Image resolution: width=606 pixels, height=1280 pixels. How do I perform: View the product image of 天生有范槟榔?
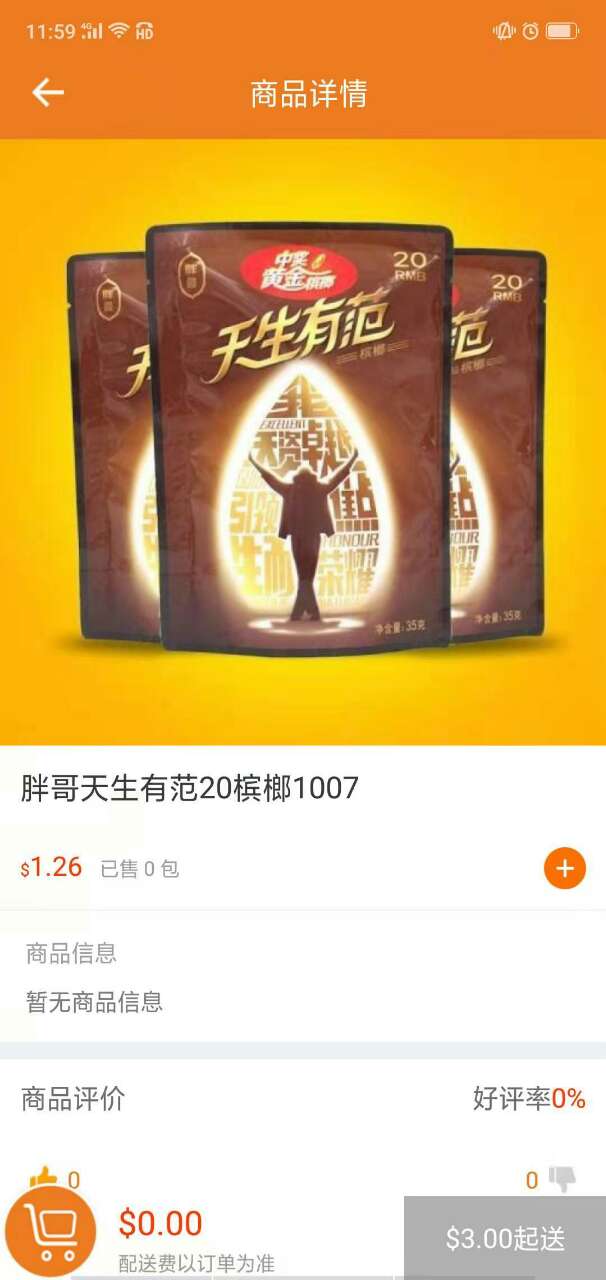pyautogui.click(x=303, y=440)
